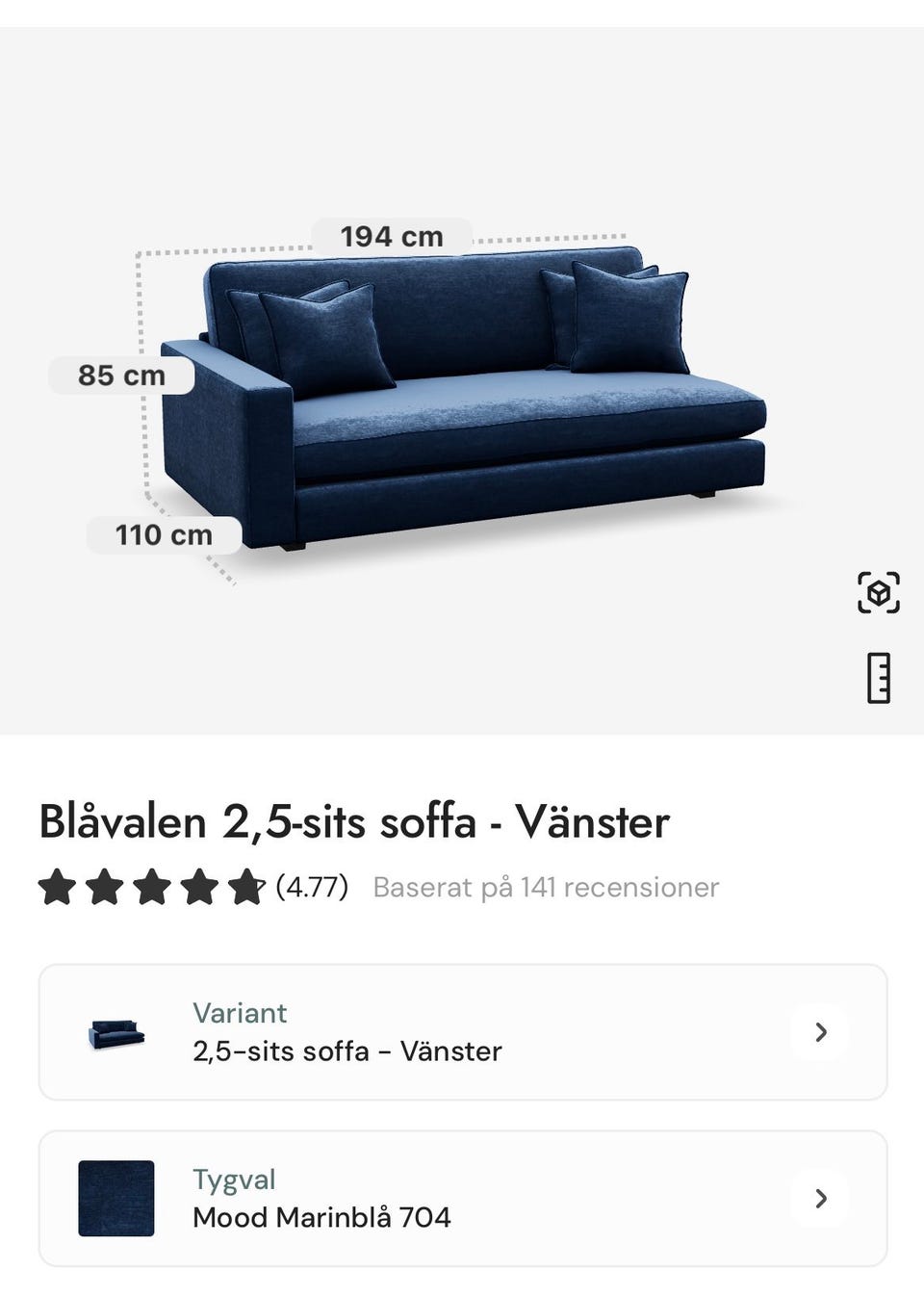Screen dimensions: 924x1296
Task: Click the second rating star
Action: point(106,888)
